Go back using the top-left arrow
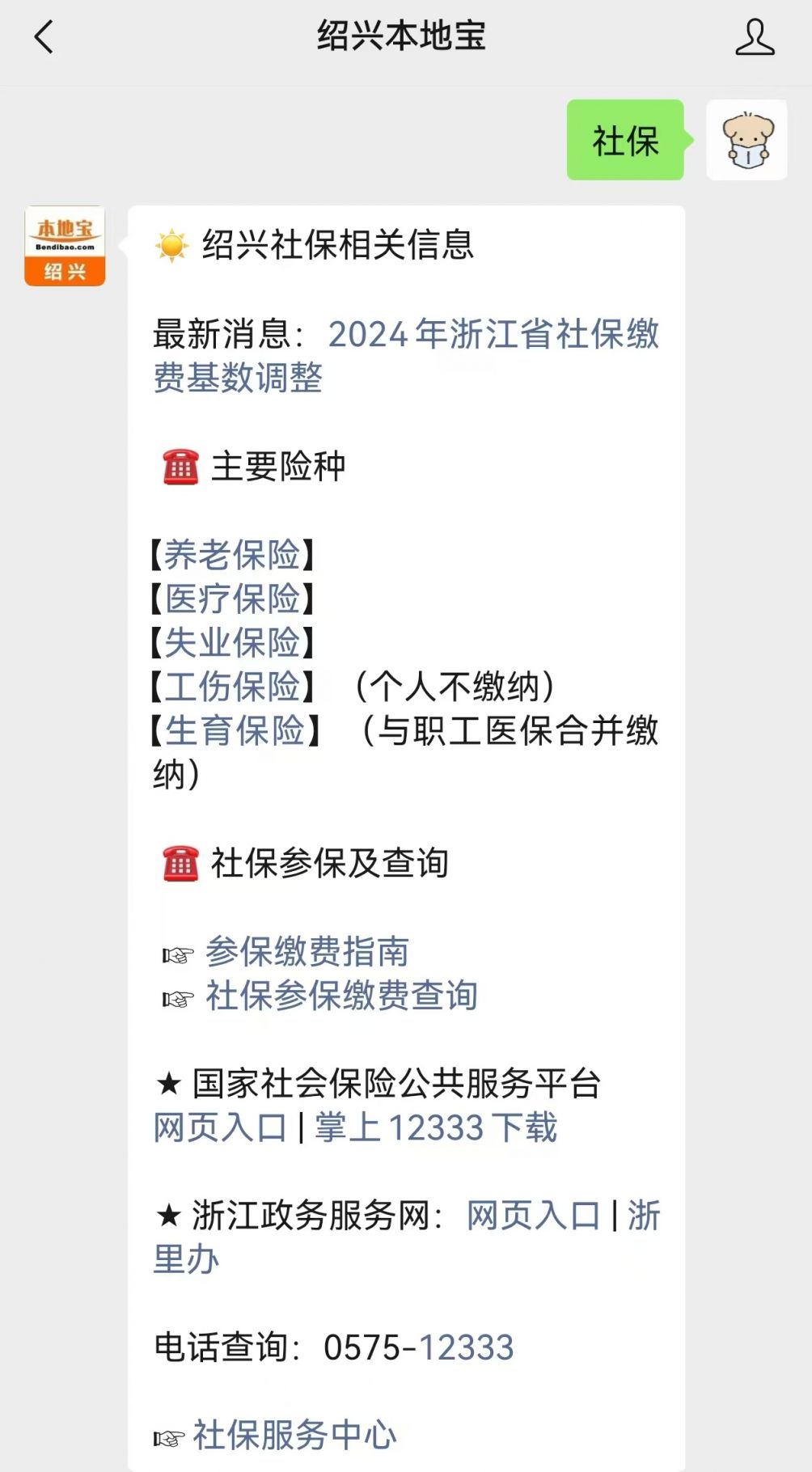 pyautogui.click(x=44, y=37)
